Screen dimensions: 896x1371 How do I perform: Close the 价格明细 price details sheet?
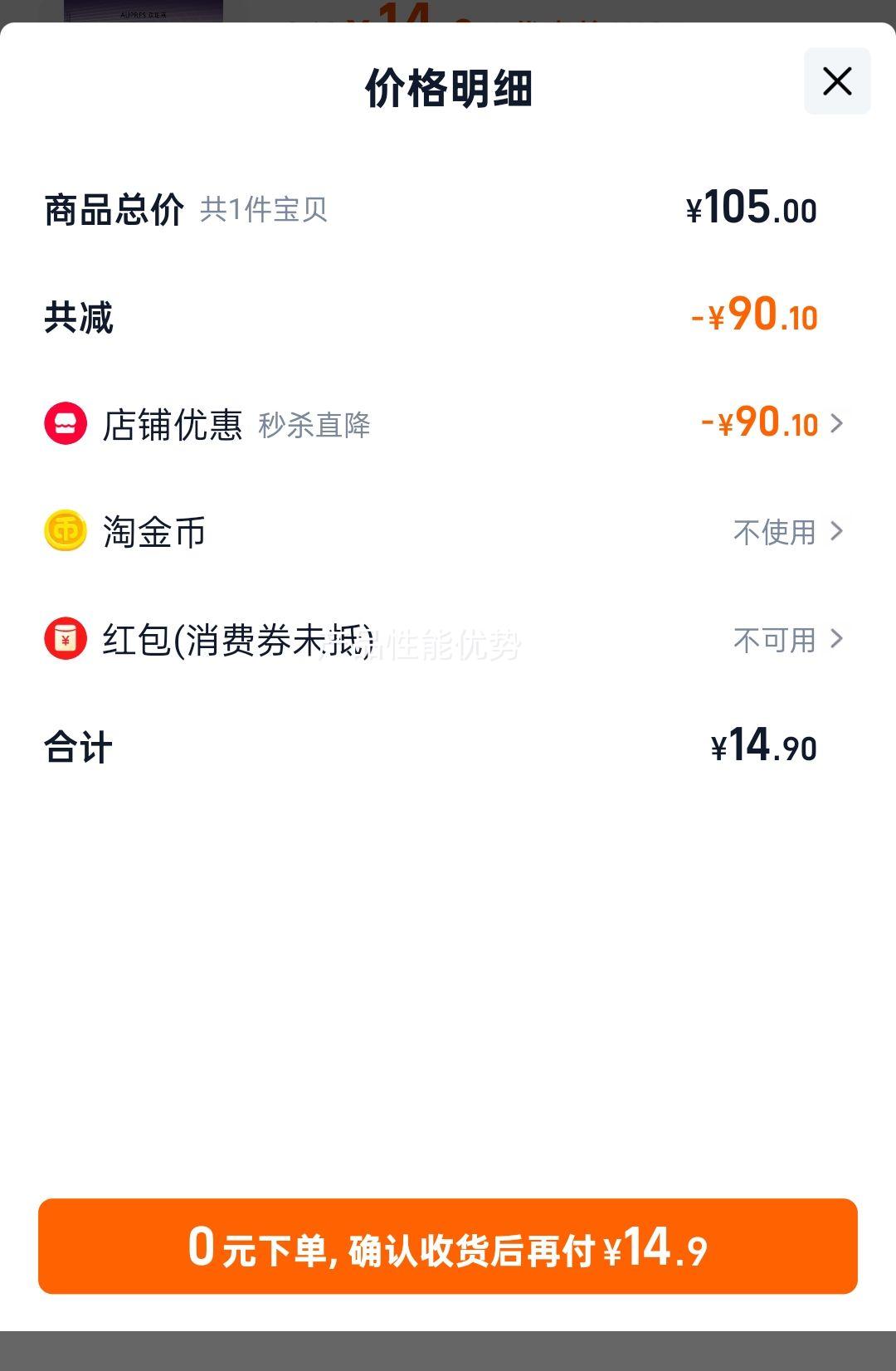tap(836, 81)
